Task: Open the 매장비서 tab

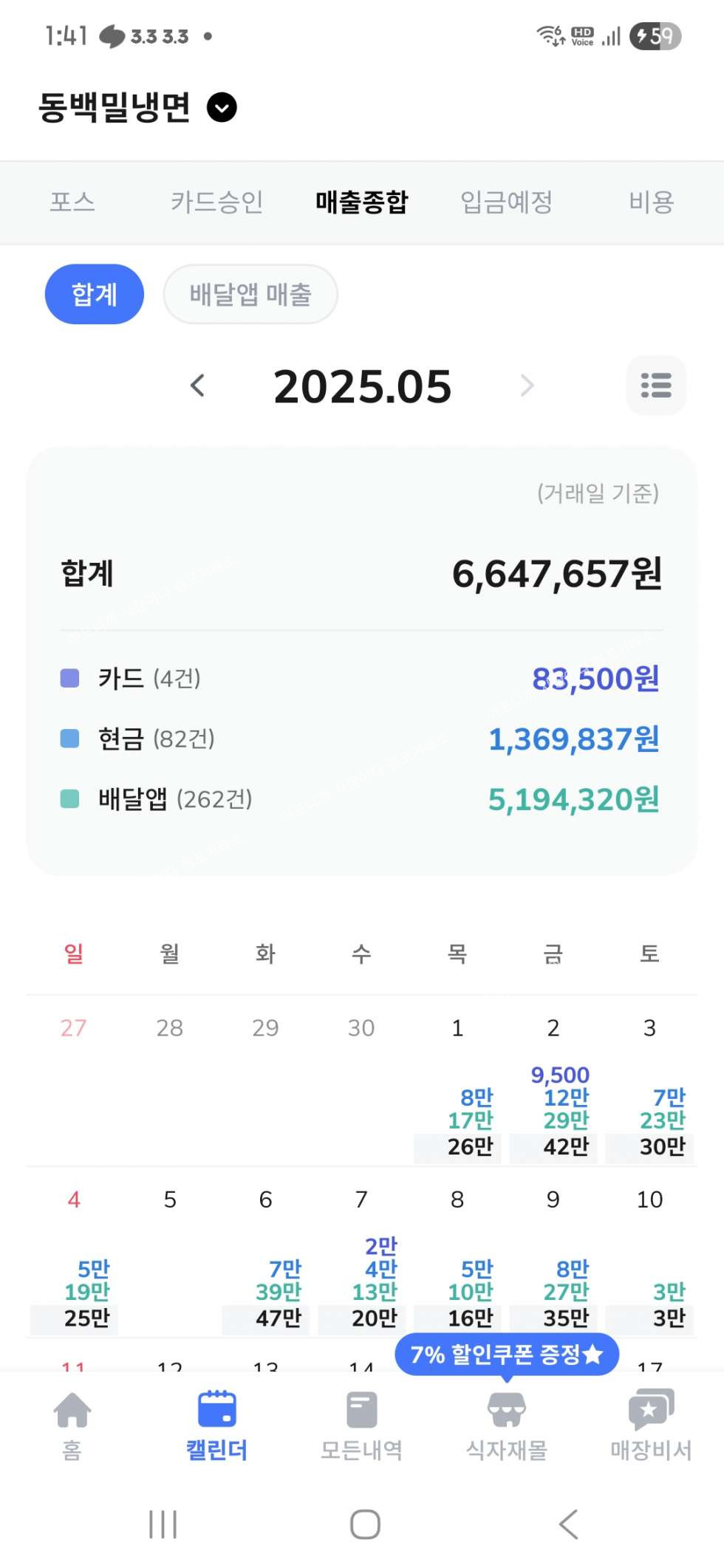Action: point(651,1426)
